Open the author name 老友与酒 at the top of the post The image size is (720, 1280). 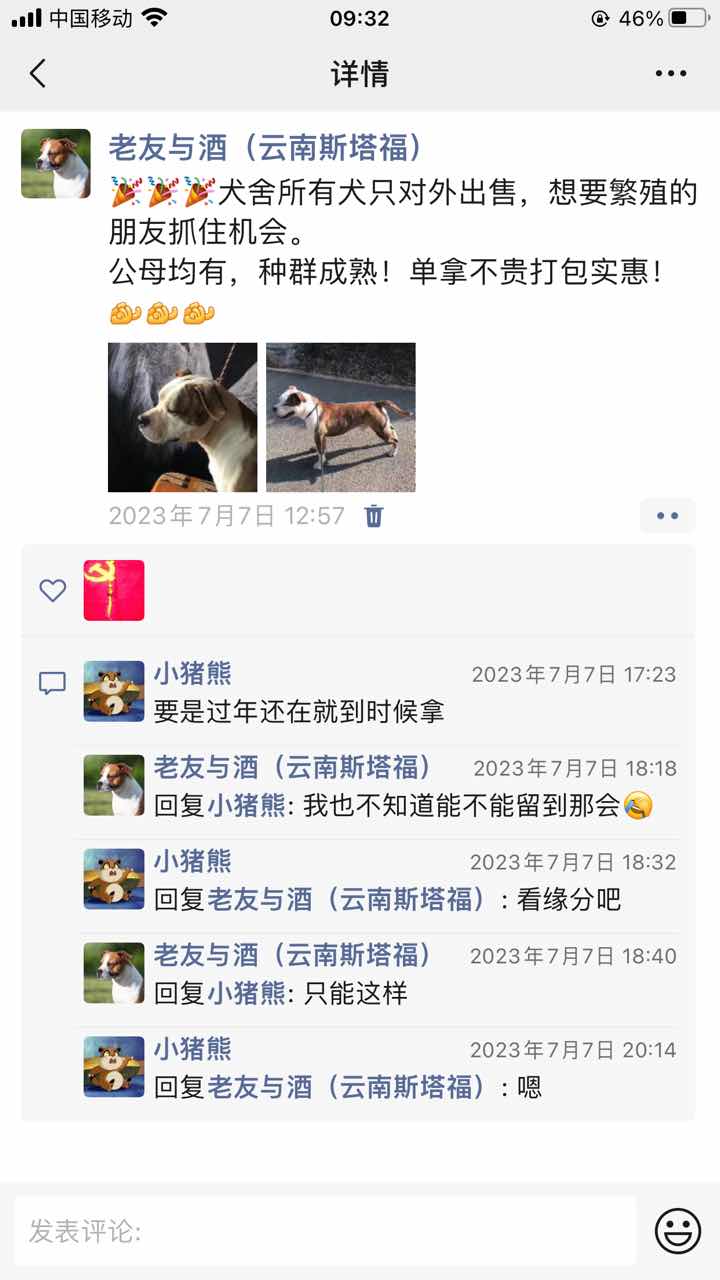coord(264,148)
